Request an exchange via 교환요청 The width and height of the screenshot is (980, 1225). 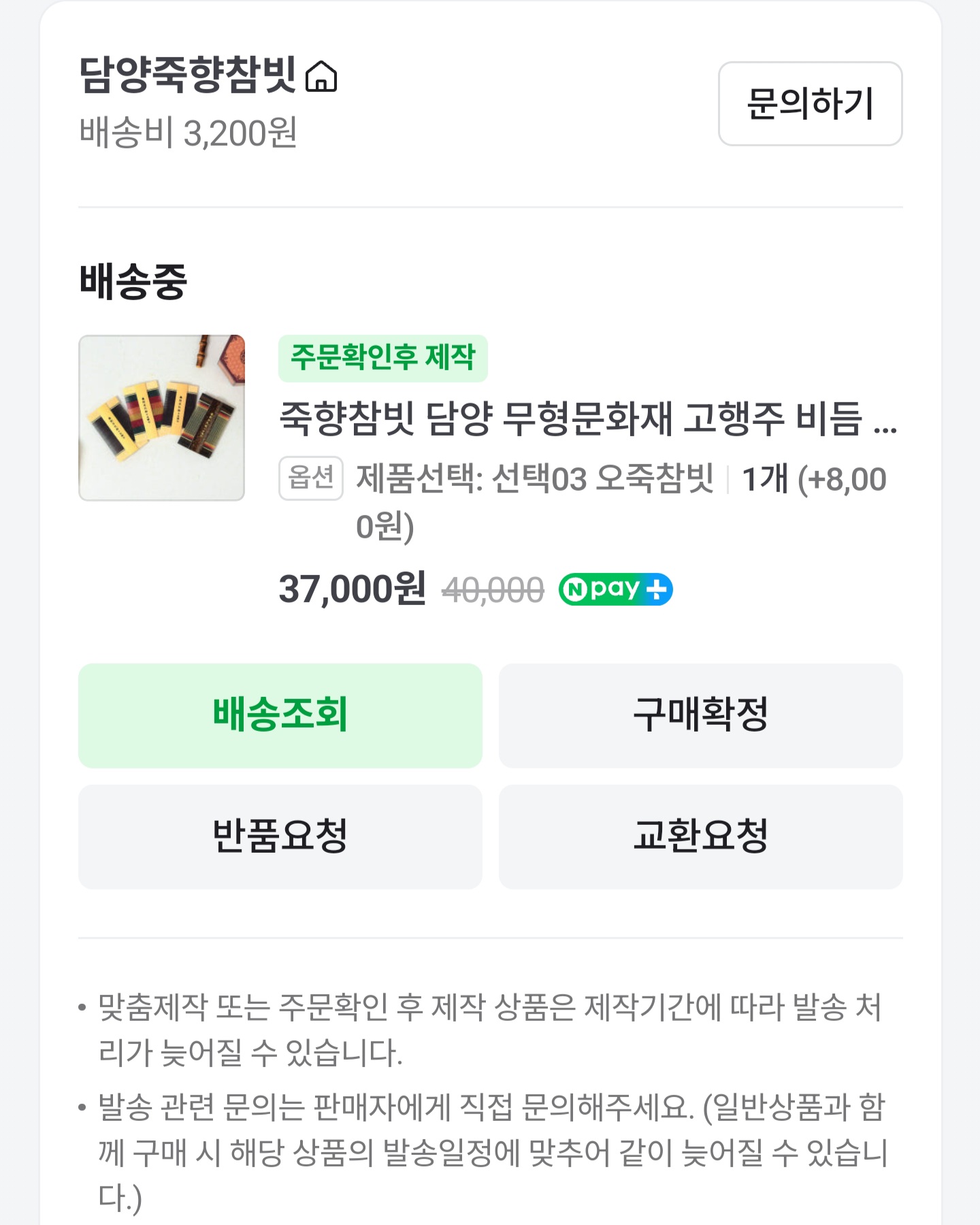tap(700, 836)
